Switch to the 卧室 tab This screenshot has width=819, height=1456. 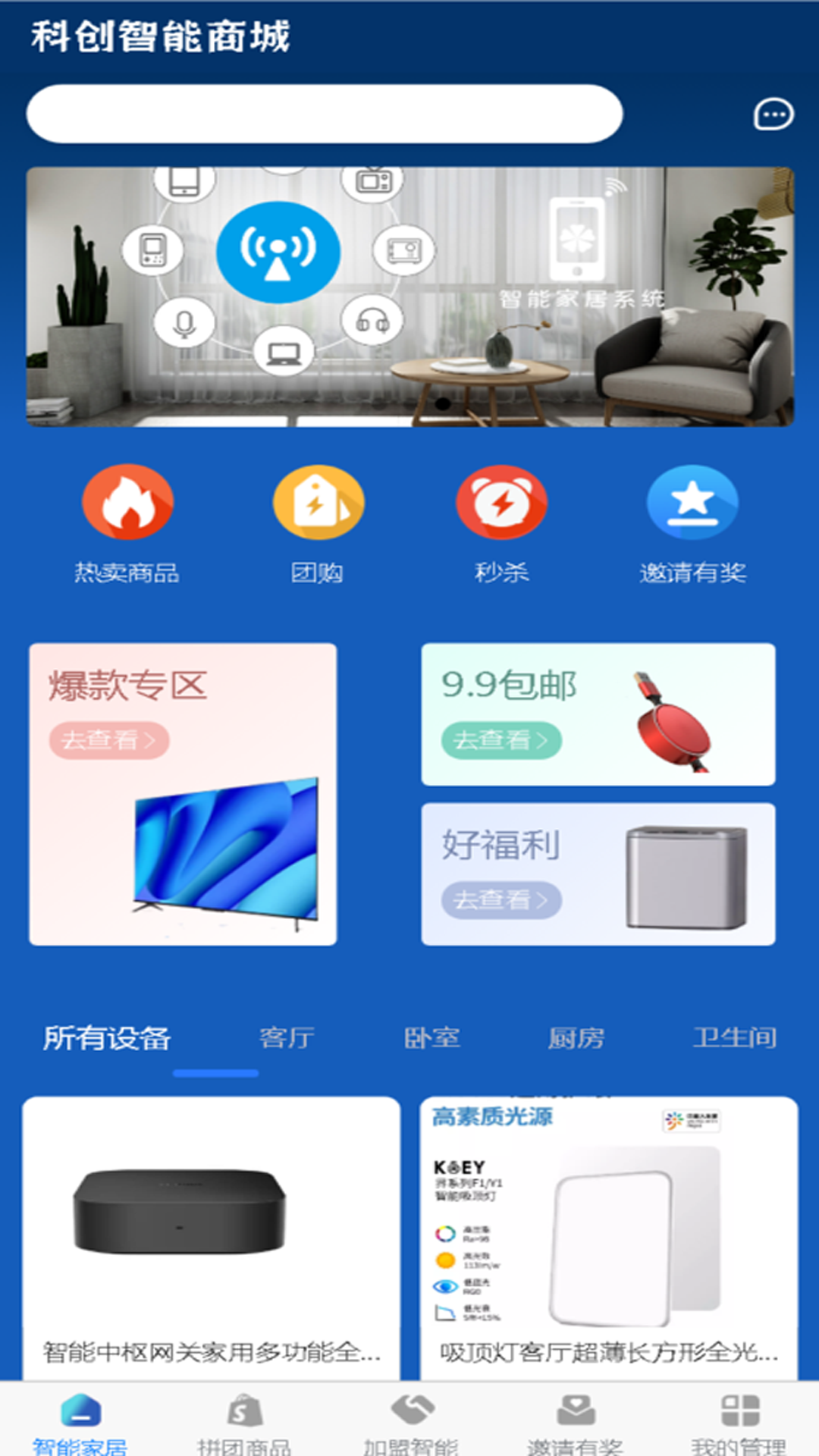point(431,1038)
